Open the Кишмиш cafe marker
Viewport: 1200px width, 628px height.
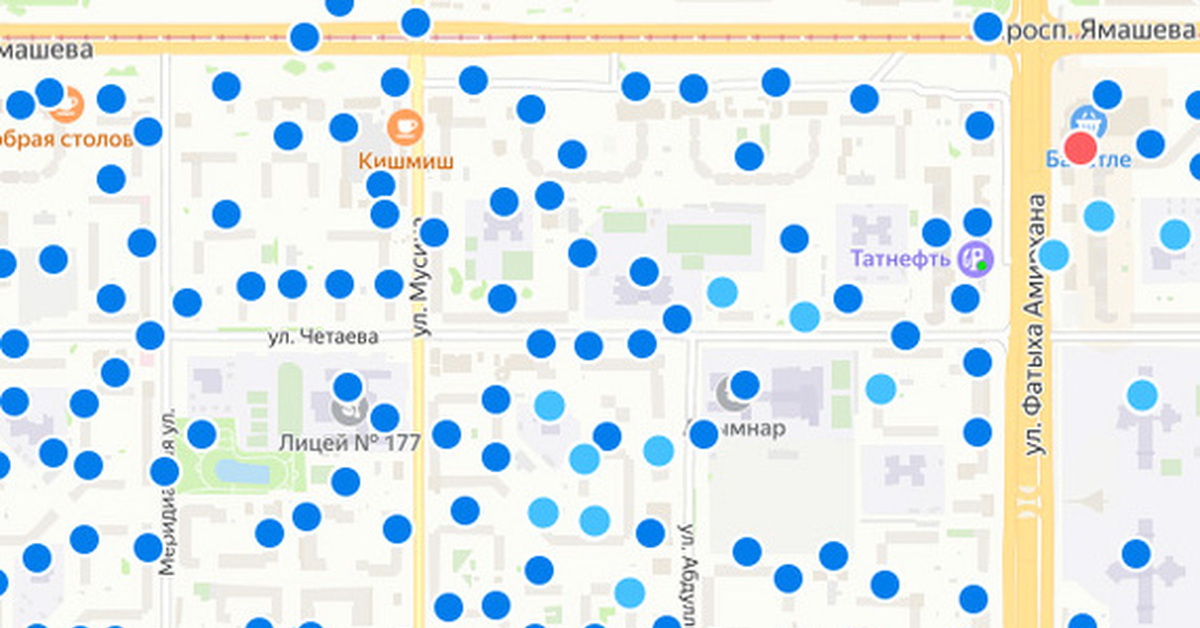[x=404, y=128]
